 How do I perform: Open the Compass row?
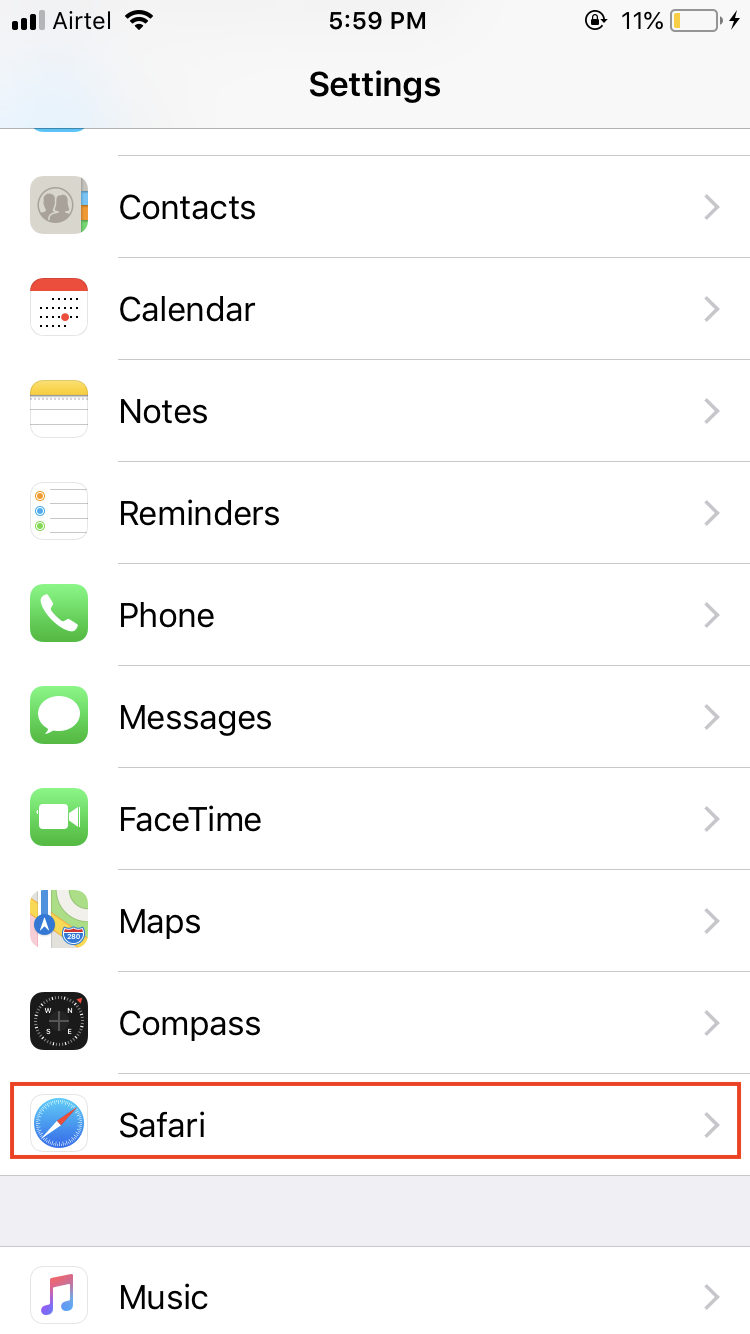pyautogui.click(x=375, y=1023)
